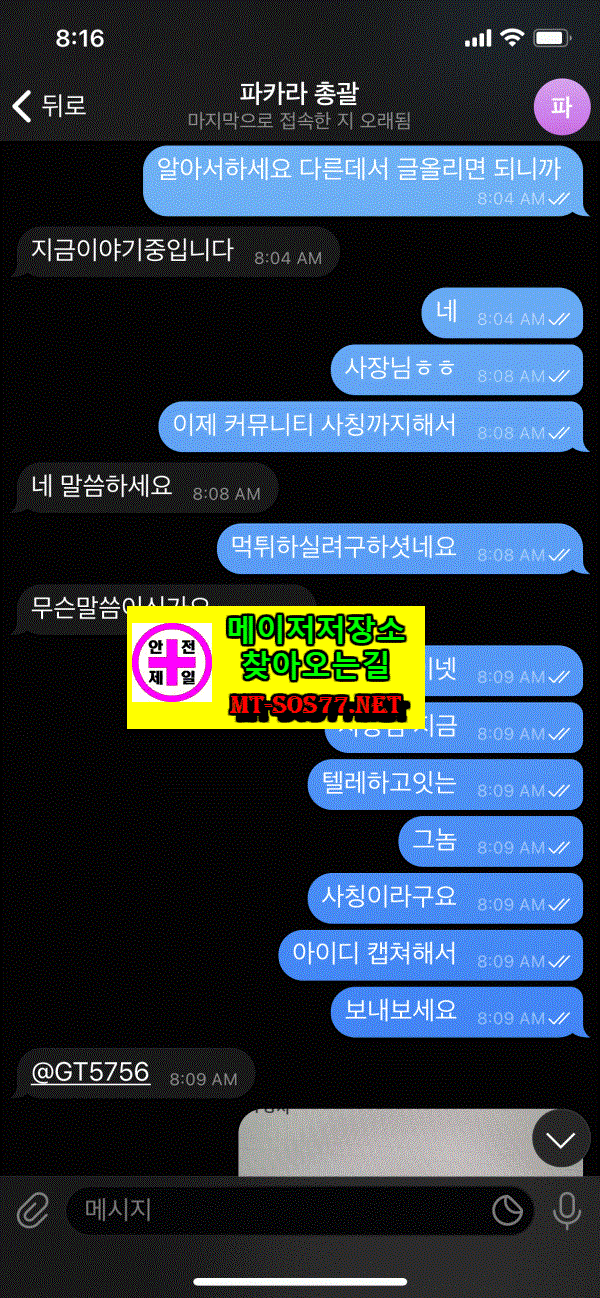Tap the microphone to record voice

point(567,1211)
